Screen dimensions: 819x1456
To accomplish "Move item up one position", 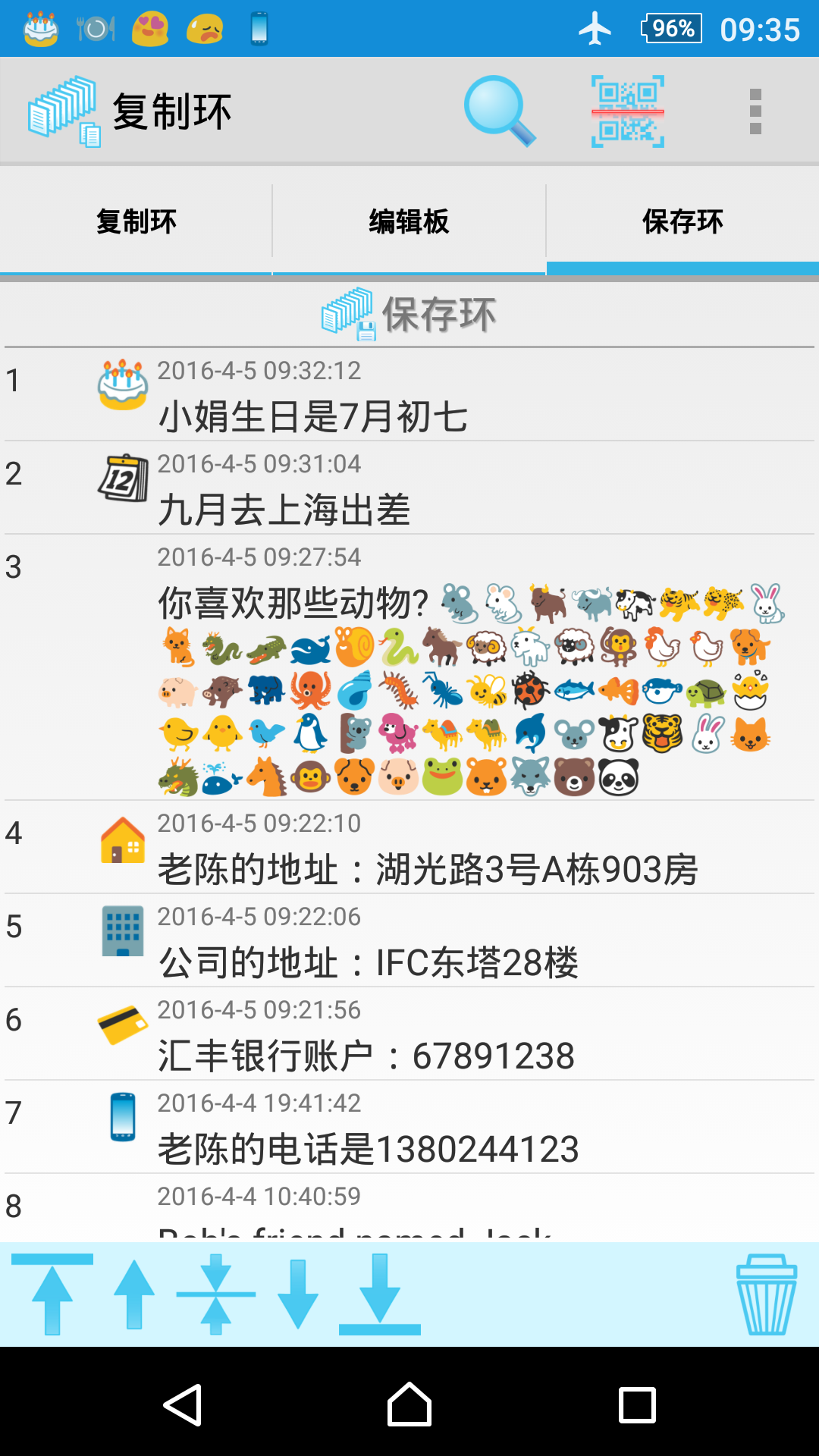I will pyautogui.click(x=134, y=1294).
